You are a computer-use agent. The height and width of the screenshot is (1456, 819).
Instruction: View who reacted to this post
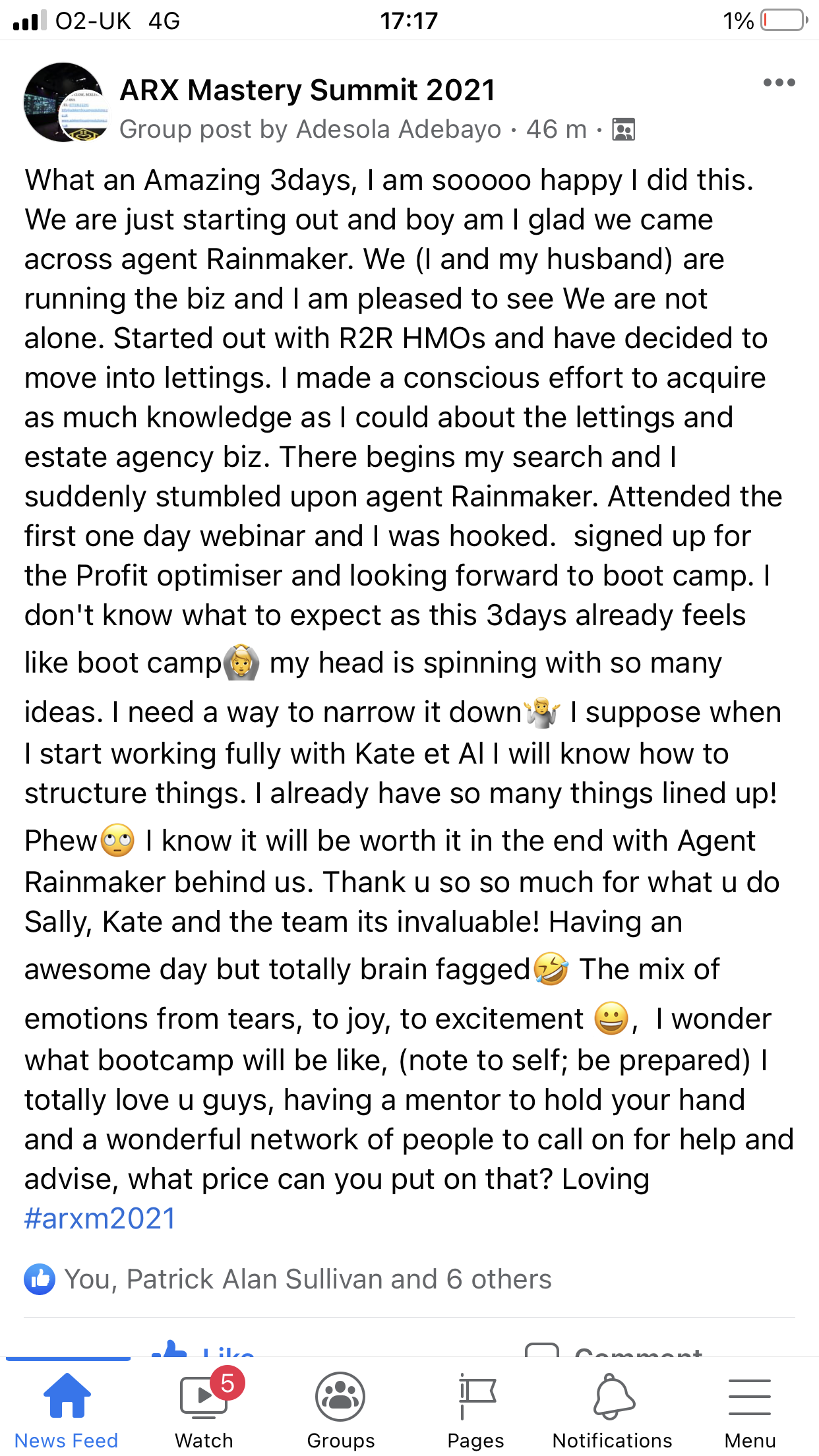coord(307,1279)
